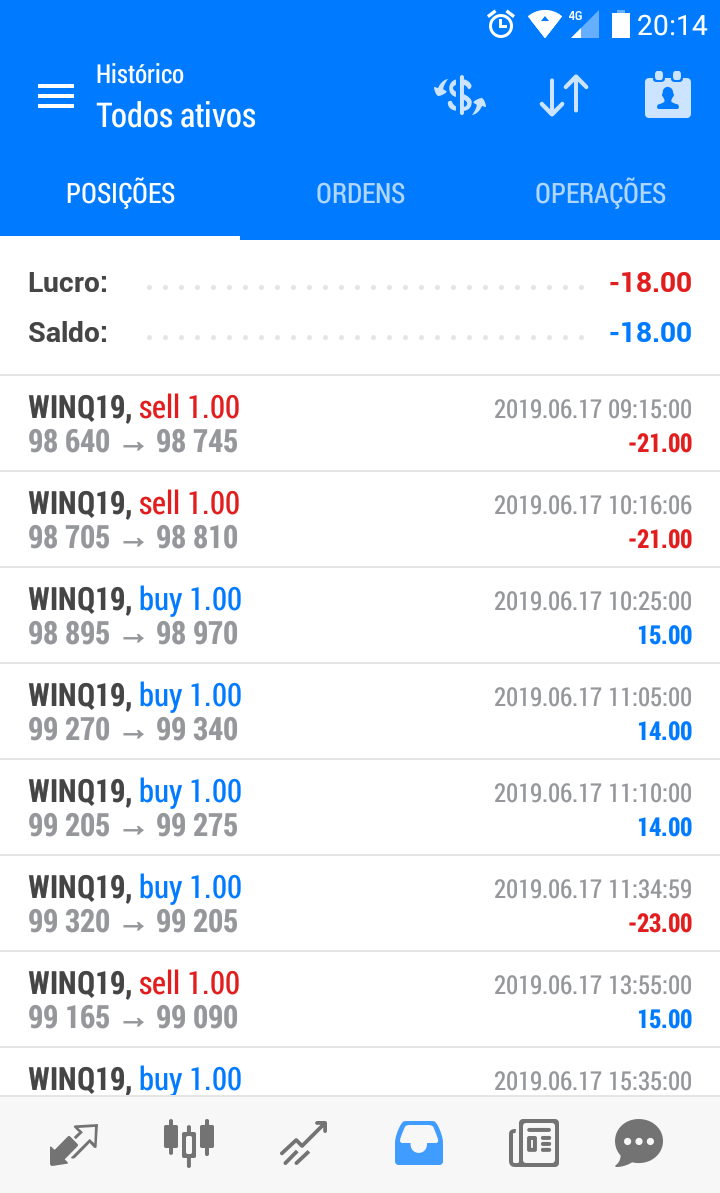Open the trade trend-line tab
The height and width of the screenshot is (1193, 720).
click(303, 1143)
